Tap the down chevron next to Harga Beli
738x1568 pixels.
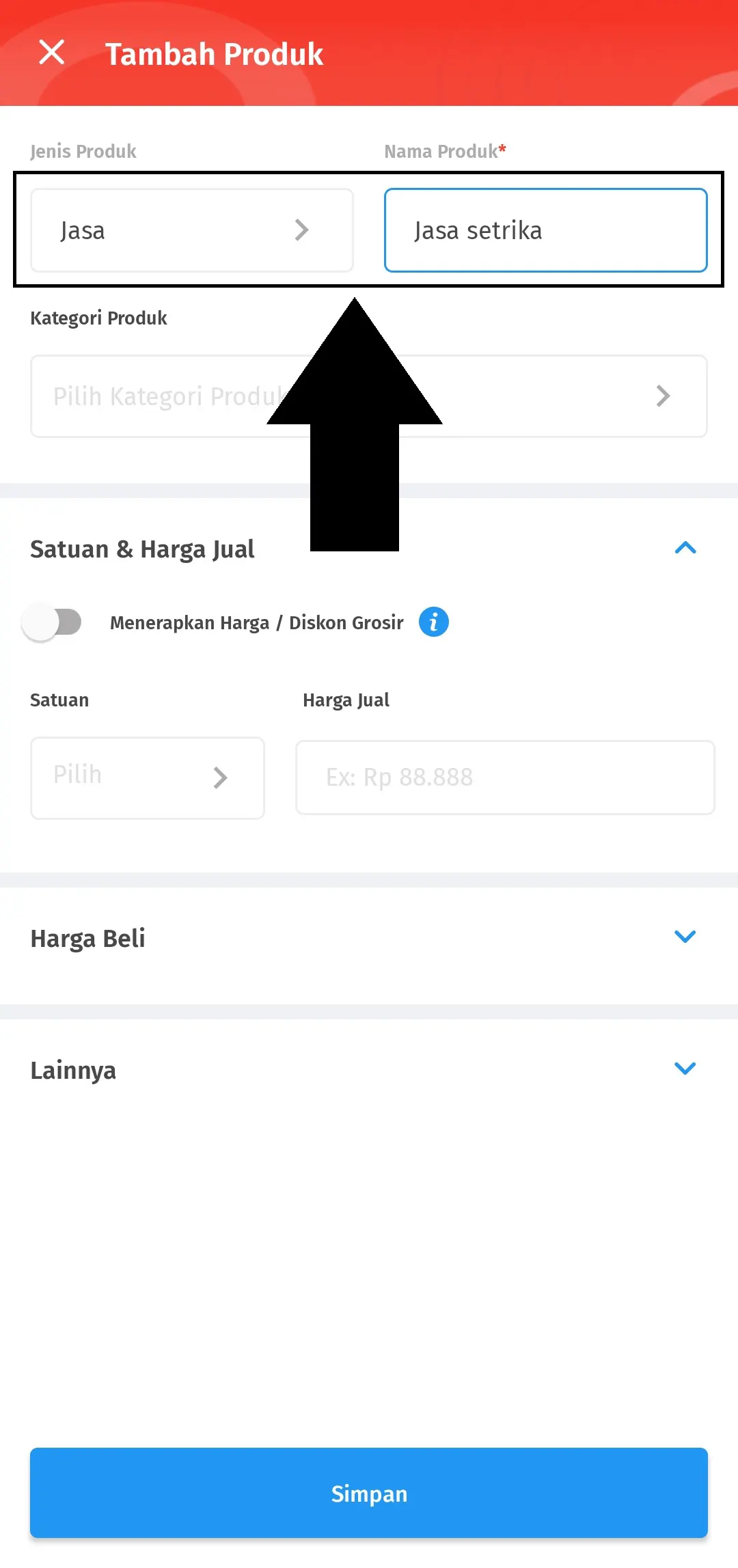[685, 937]
